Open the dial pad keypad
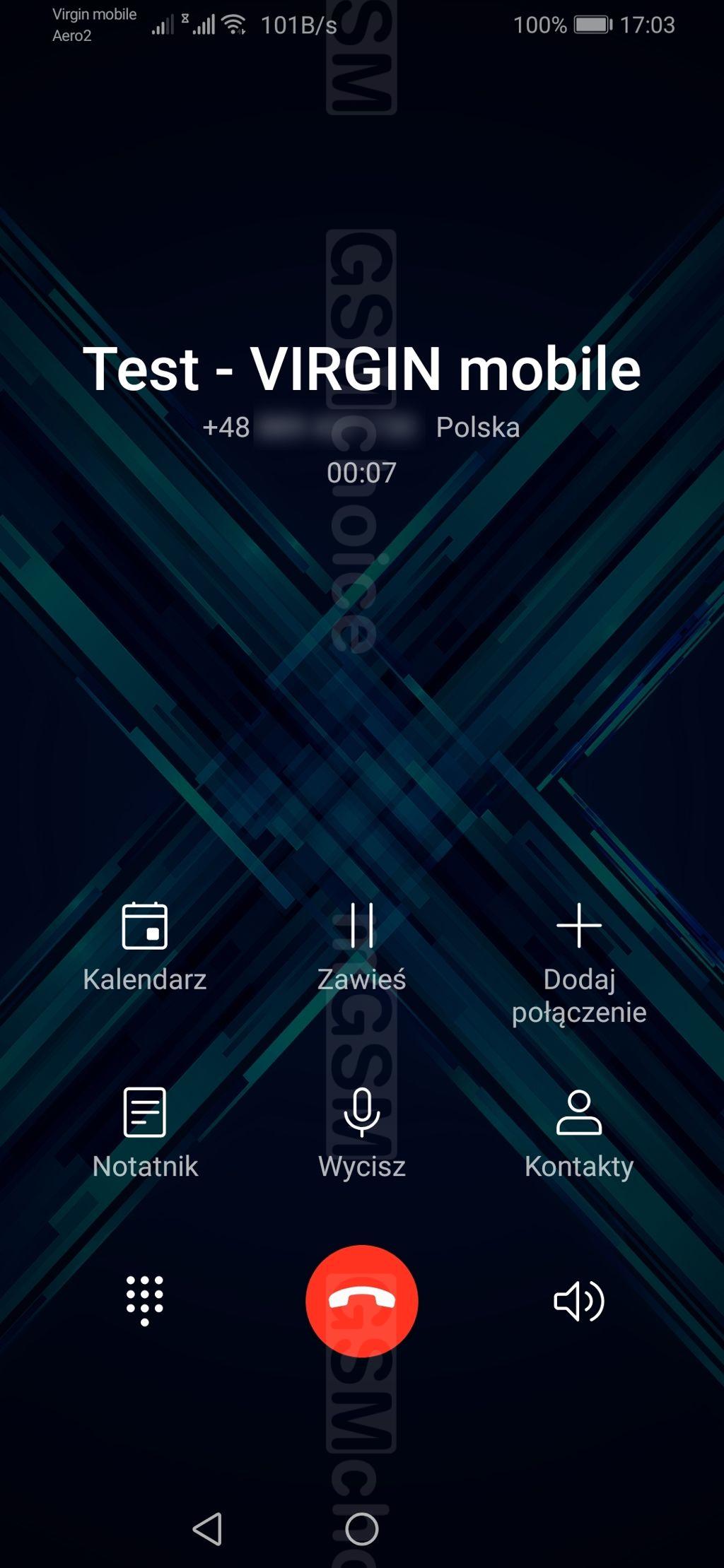The image size is (724, 1568). [145, 1300]
